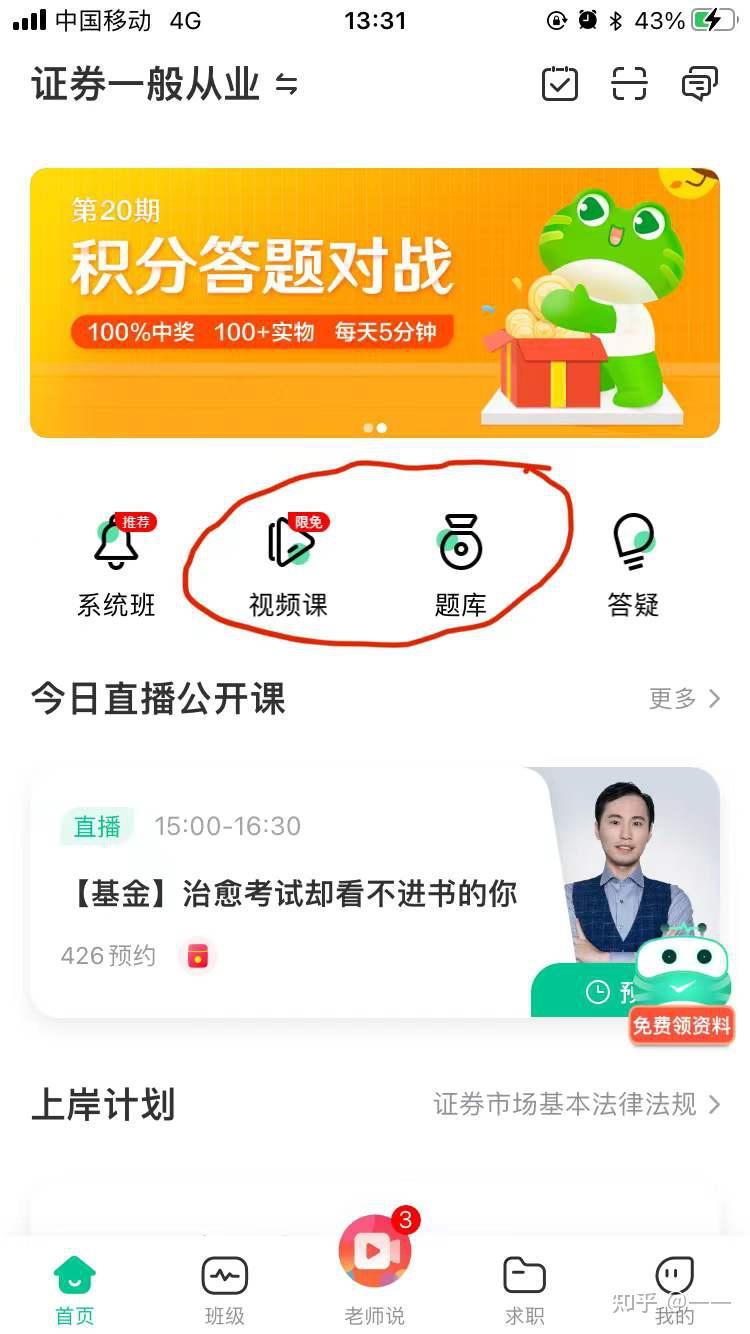Select the green 首页 home icon
The height and width of the screenshot is (1334, 750).
[x=74, y=1278]
